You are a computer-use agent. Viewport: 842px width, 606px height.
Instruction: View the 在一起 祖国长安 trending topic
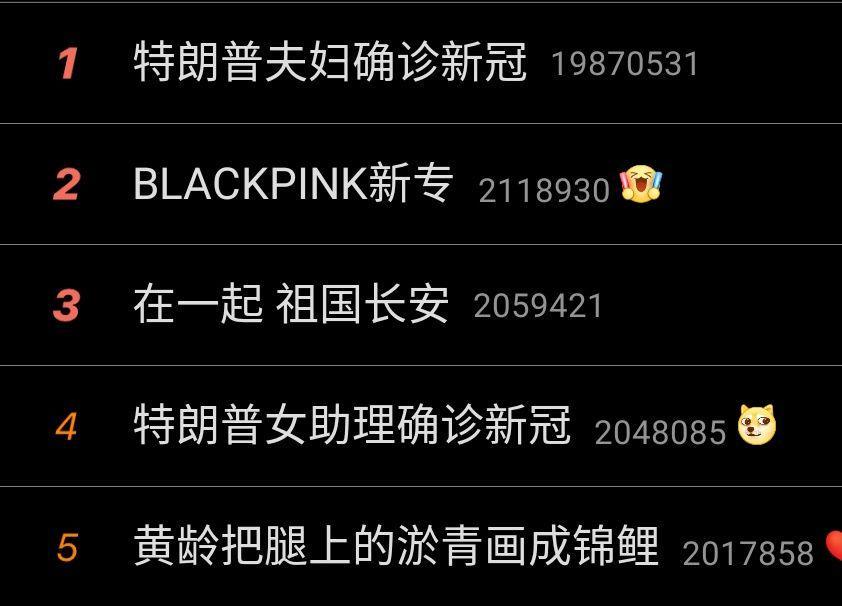pos(291,304)
